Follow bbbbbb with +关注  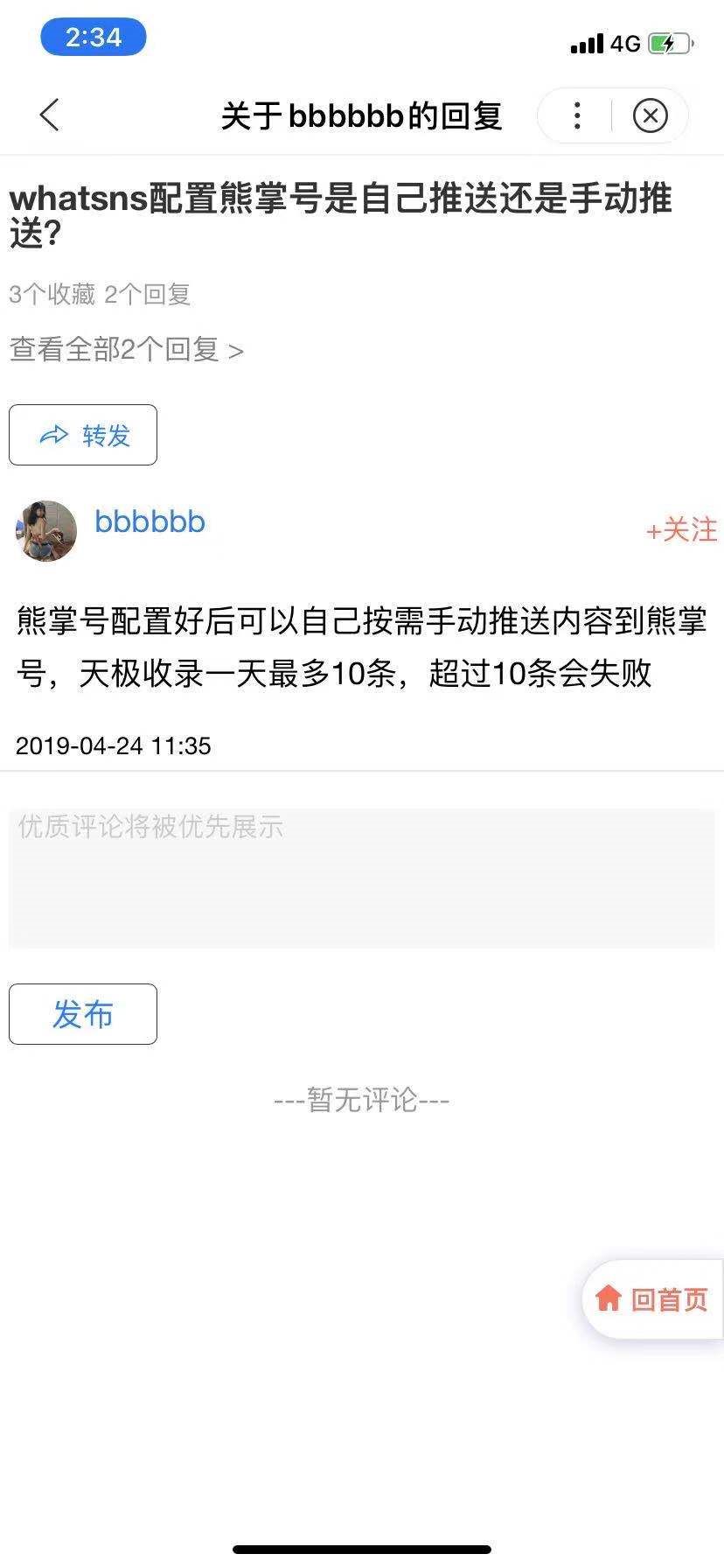point(681,529)
